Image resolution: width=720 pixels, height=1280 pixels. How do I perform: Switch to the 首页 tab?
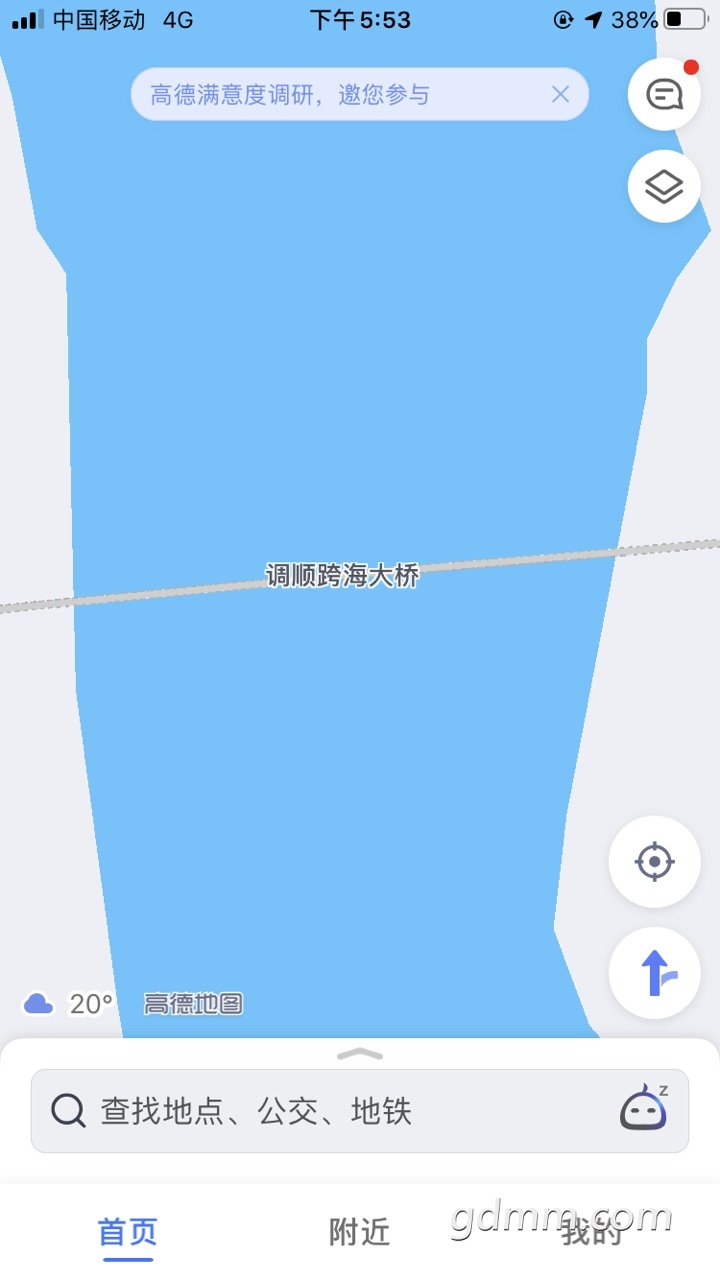point(128,1232)
